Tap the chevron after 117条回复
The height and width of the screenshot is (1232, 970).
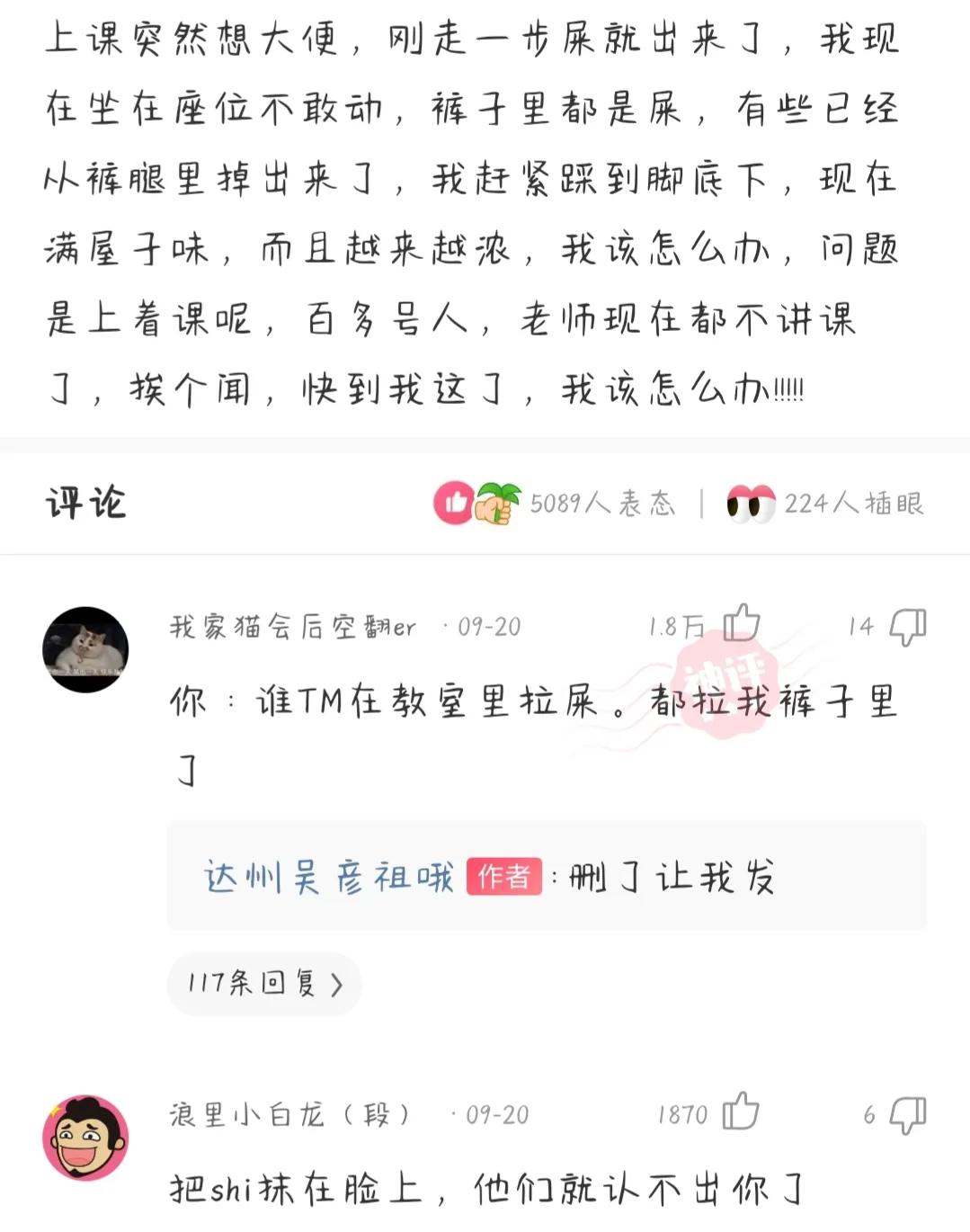(x=336, y=984)
